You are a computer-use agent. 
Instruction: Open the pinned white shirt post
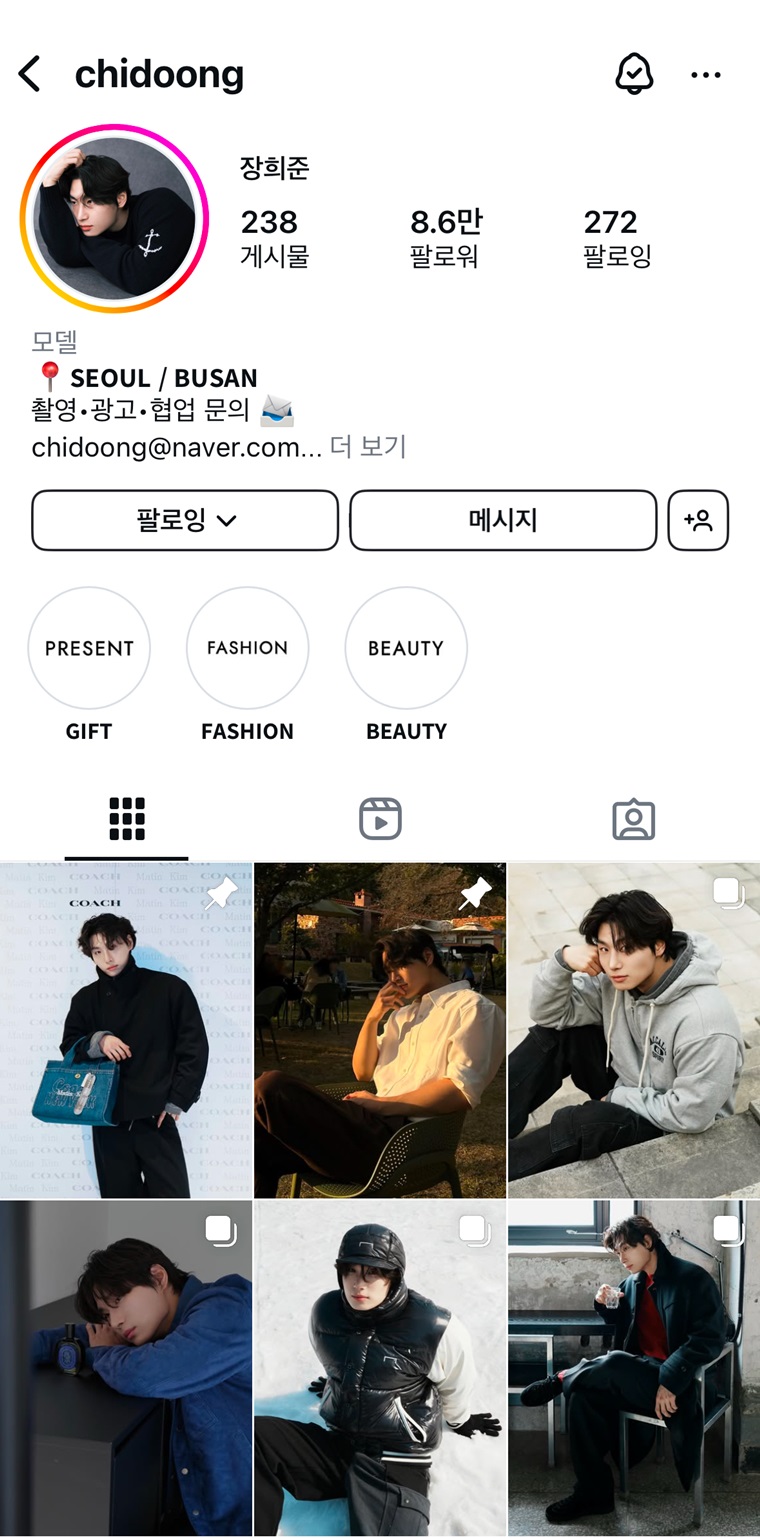[380, 1030]
